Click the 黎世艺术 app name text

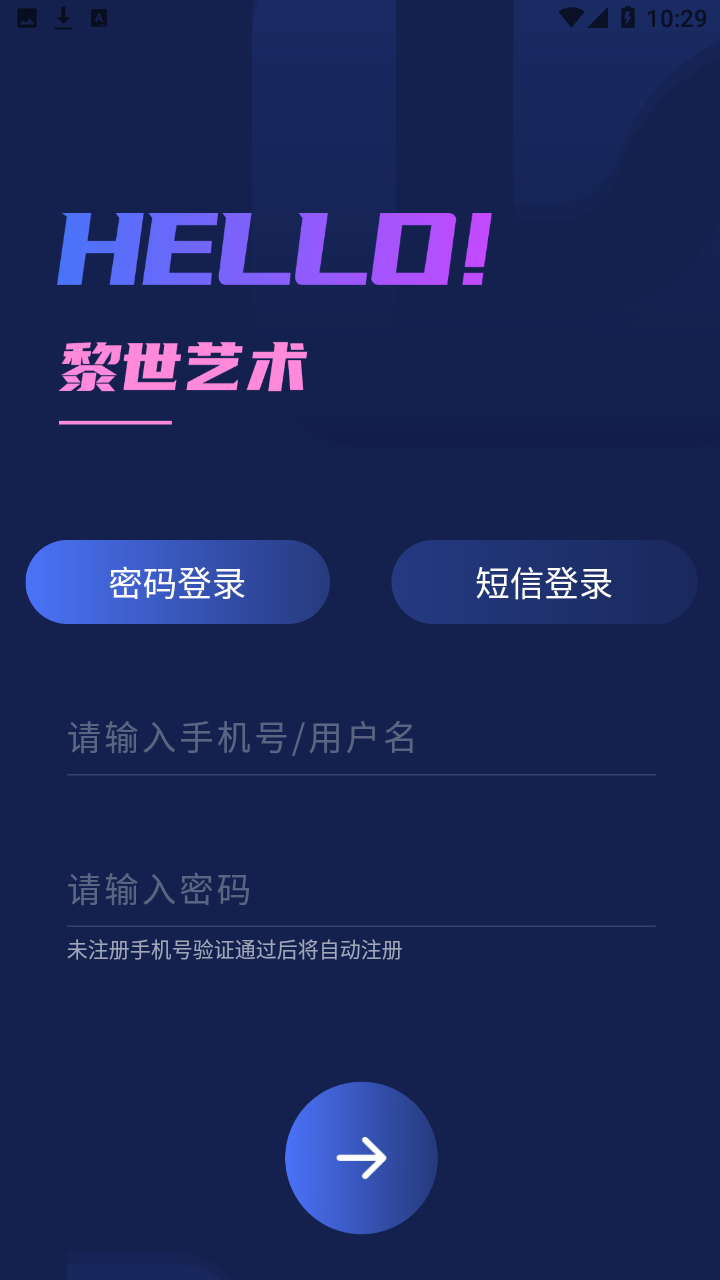182,368
